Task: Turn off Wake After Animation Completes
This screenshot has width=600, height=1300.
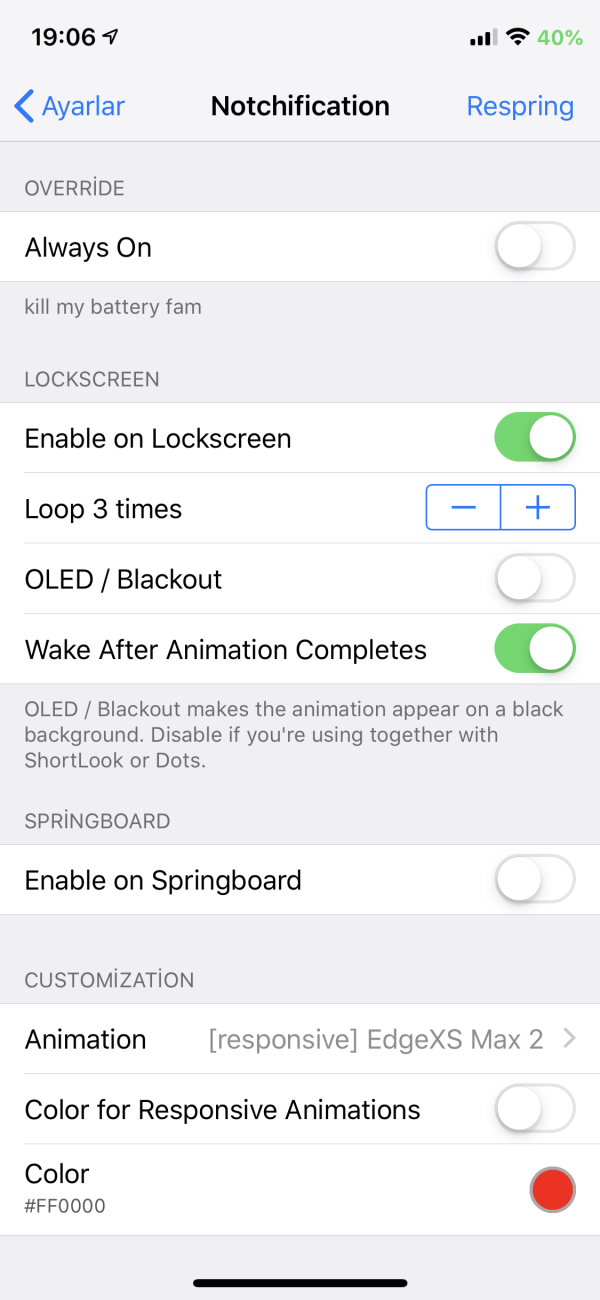Action: click(x=535, y=649)
